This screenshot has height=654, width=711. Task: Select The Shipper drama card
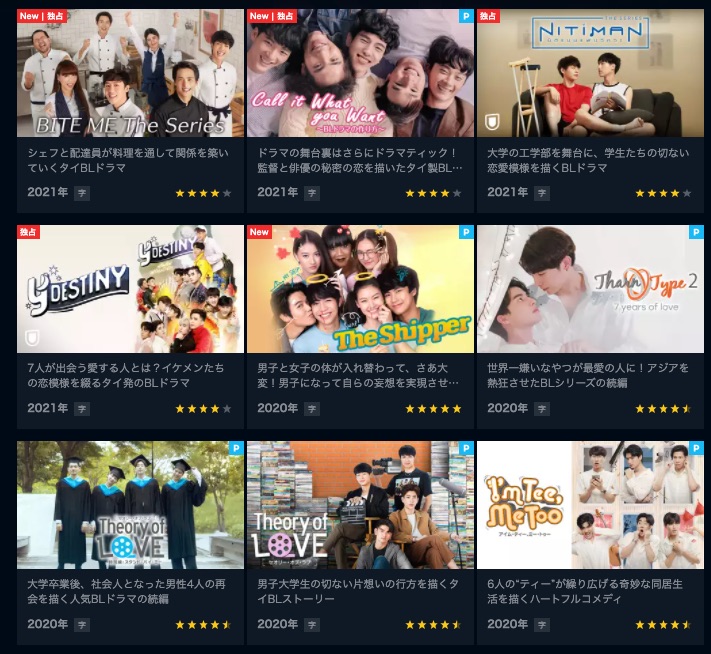[360, 289]
